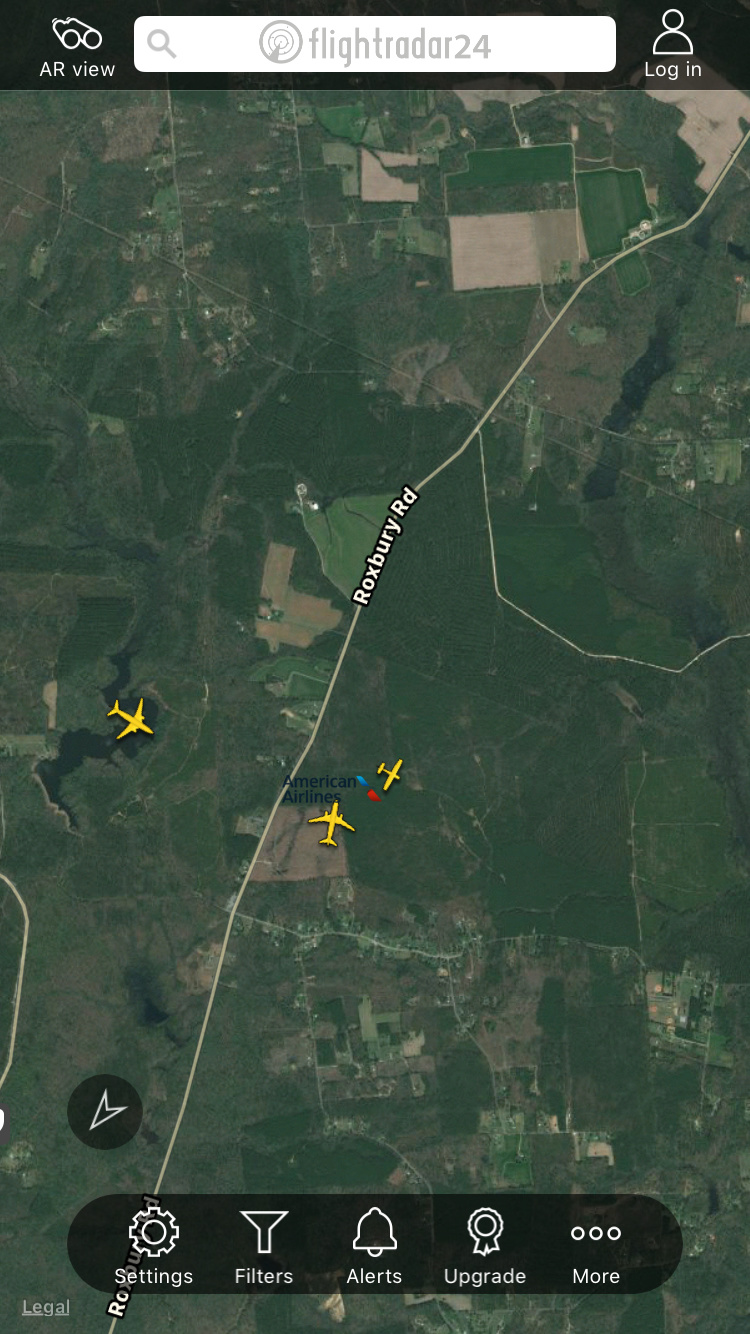Select the American Airlines plane on the map
The image size is (750, 1334).
332,823
